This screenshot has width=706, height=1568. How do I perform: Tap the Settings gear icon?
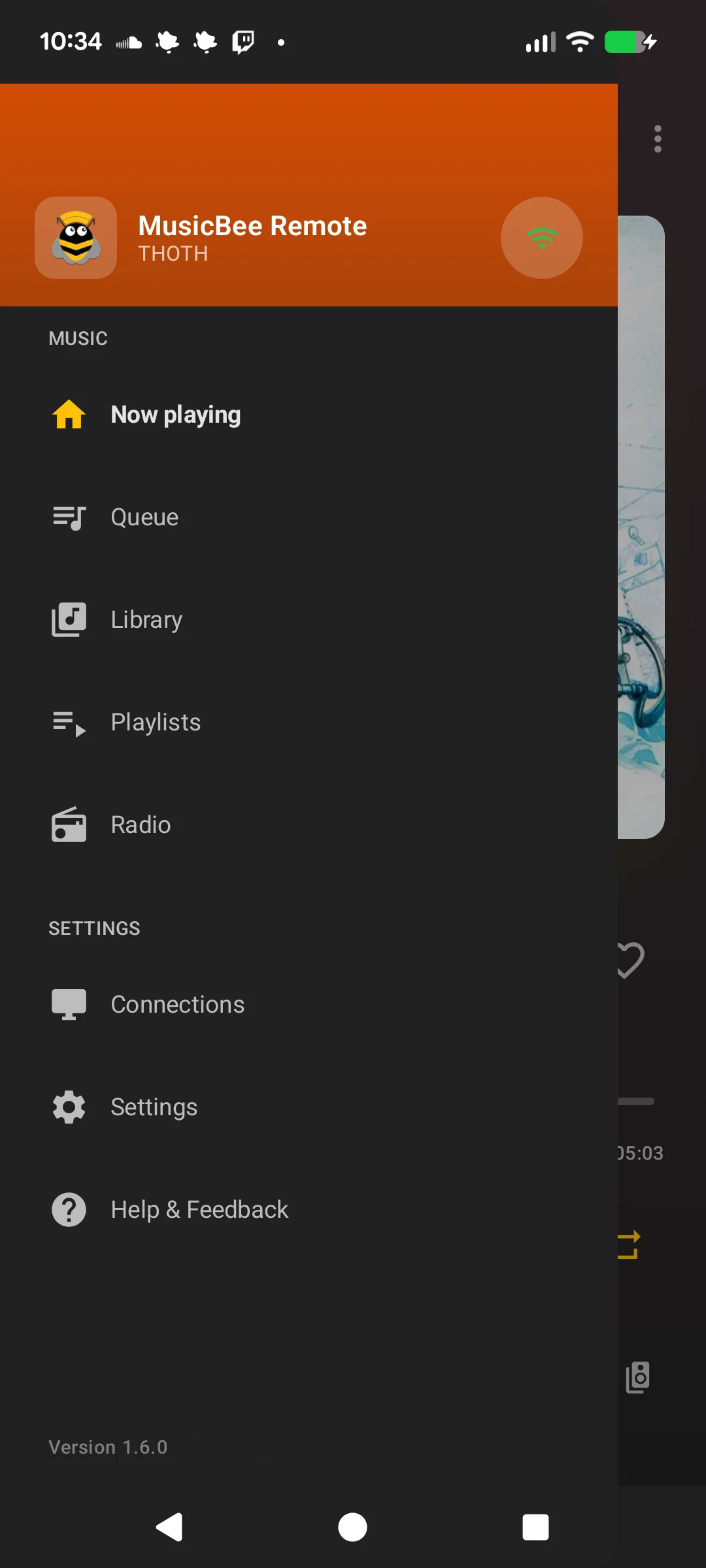coord(69,1106)
